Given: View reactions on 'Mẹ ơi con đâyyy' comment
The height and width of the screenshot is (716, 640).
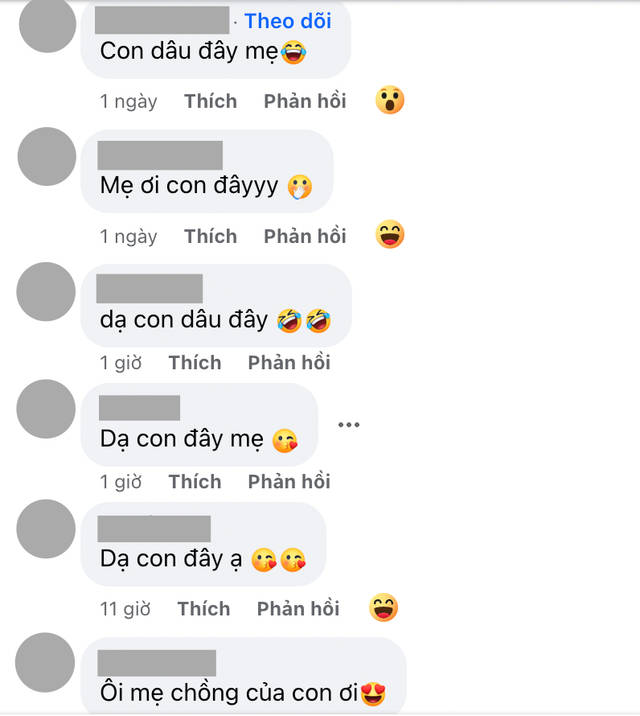Looking at the screenshot, I should (390, 235).
